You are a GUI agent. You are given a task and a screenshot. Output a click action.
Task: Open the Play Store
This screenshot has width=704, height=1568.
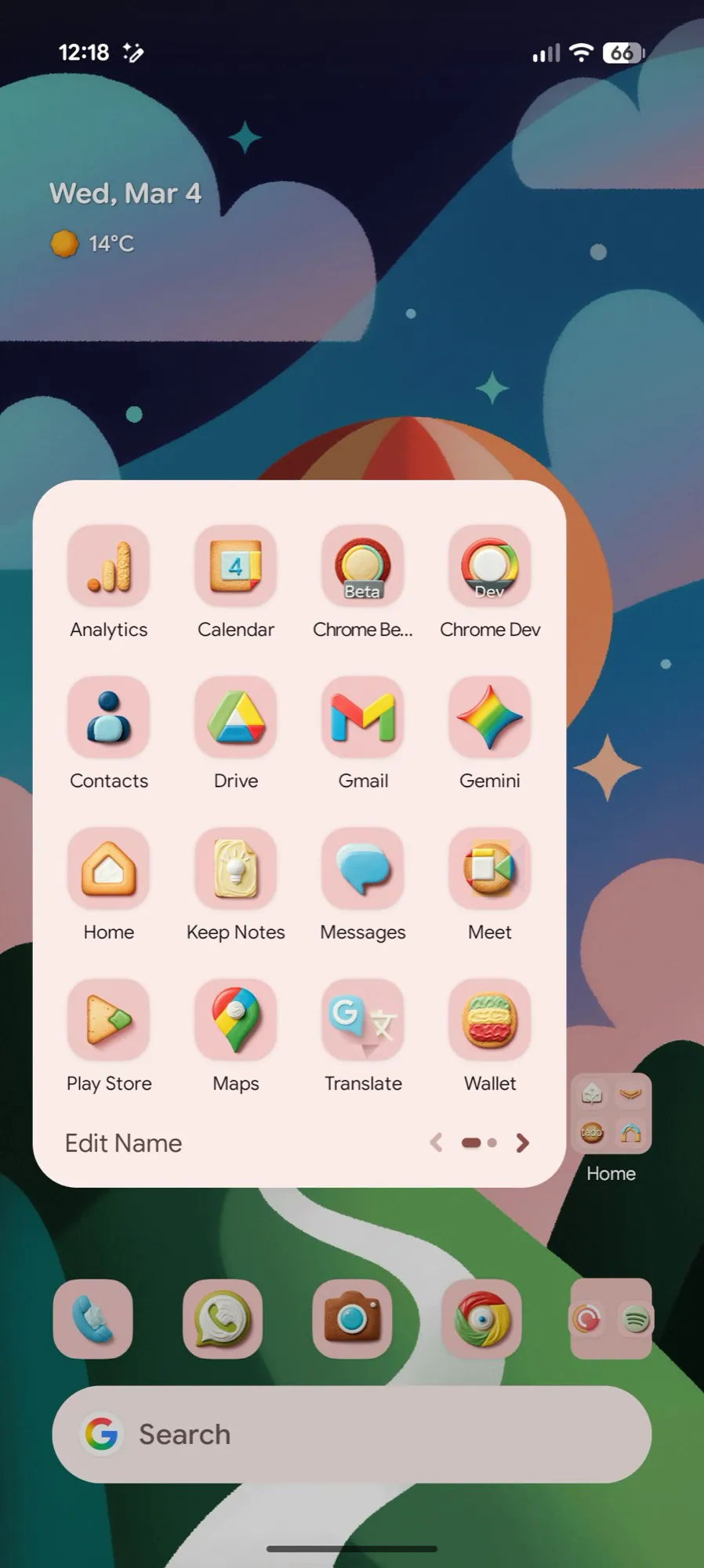pos(108,1021)
